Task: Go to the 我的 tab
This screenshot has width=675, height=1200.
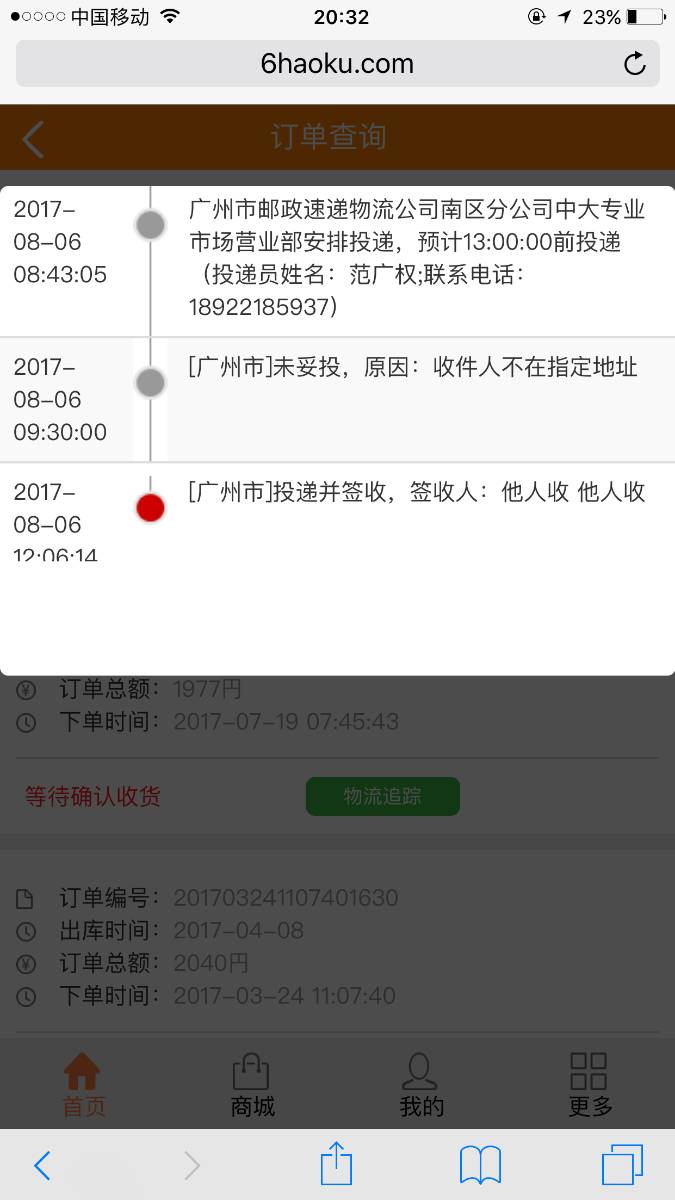Action: [x=421, y=1085]
